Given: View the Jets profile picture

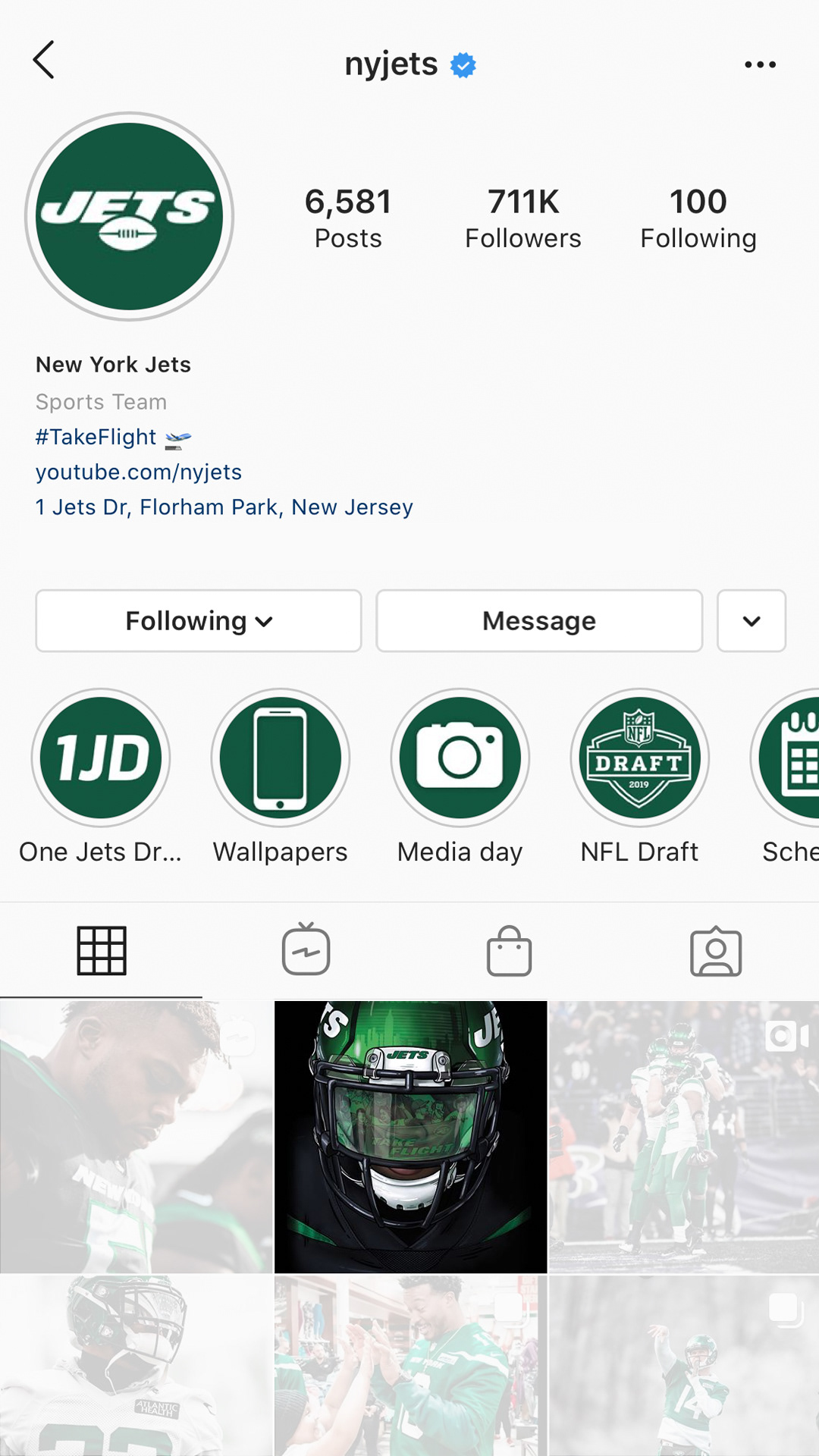Looking at the screenshot, I should pos(130,217).
